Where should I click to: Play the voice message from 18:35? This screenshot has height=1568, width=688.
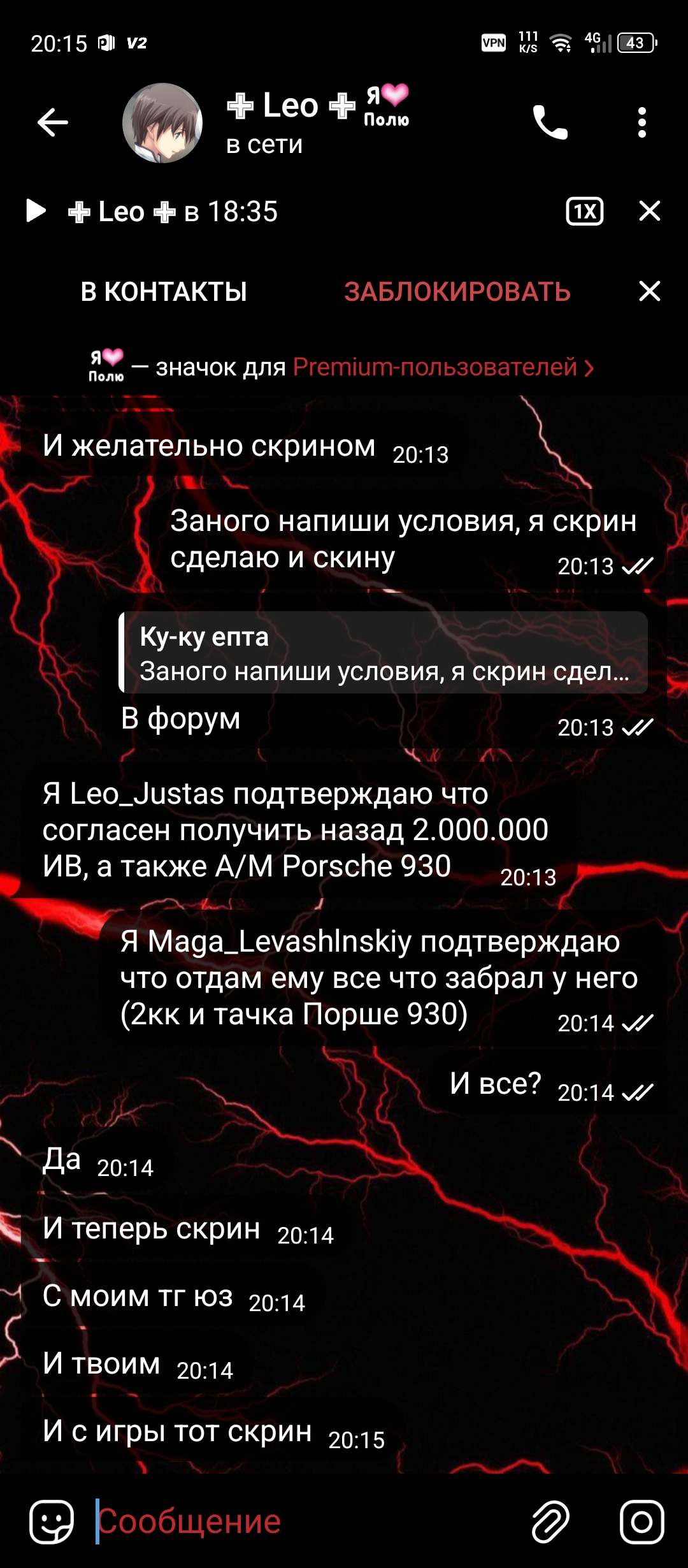tap(36, 211)
